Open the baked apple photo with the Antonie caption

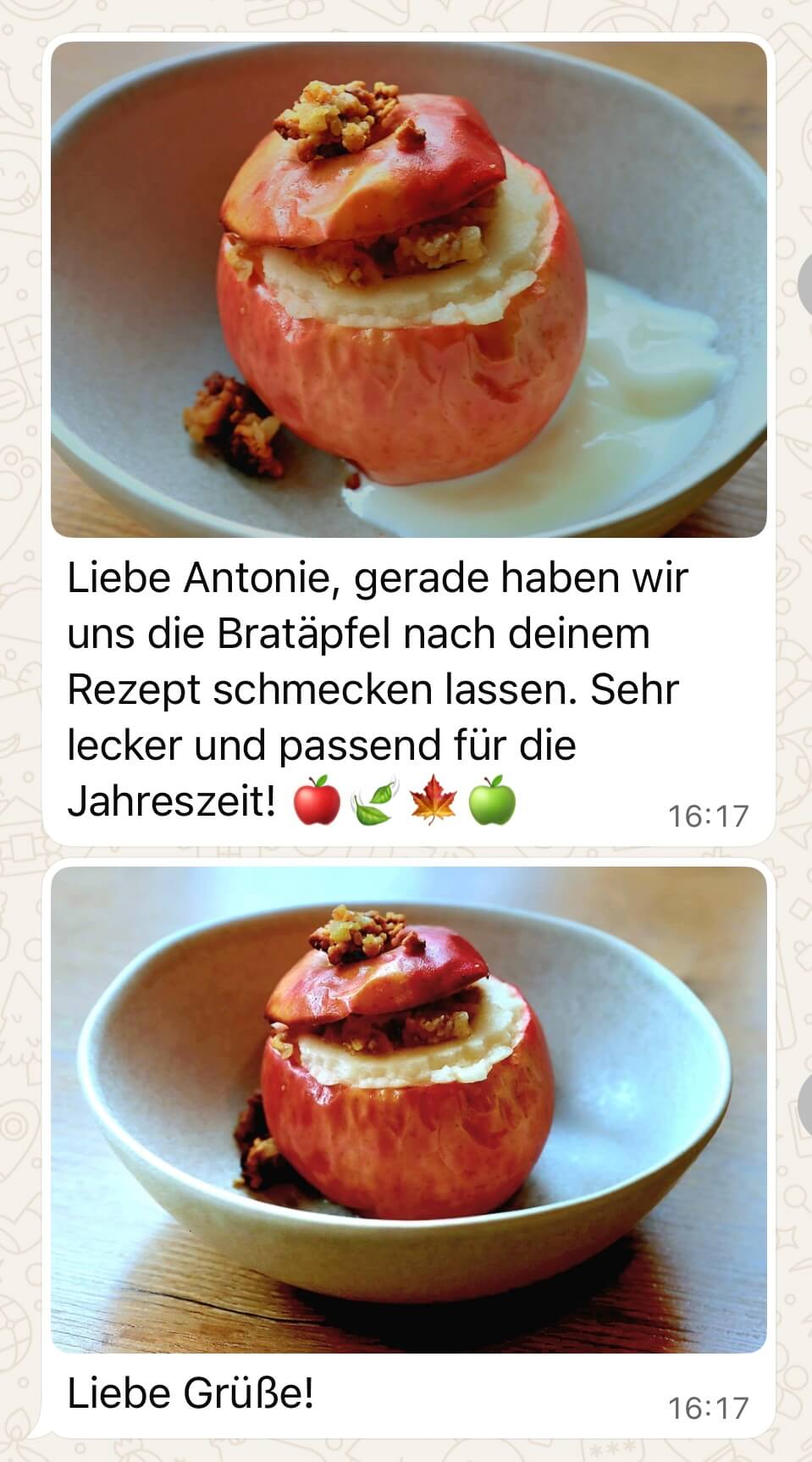[408, 290]
